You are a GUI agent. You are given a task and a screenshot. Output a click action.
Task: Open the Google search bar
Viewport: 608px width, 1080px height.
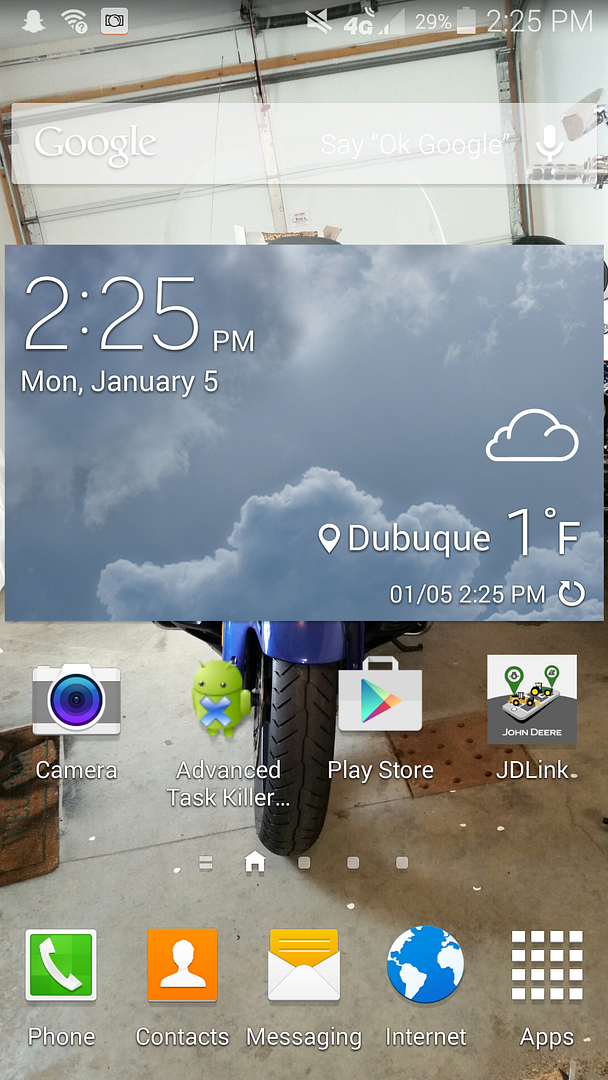point(250,144)
